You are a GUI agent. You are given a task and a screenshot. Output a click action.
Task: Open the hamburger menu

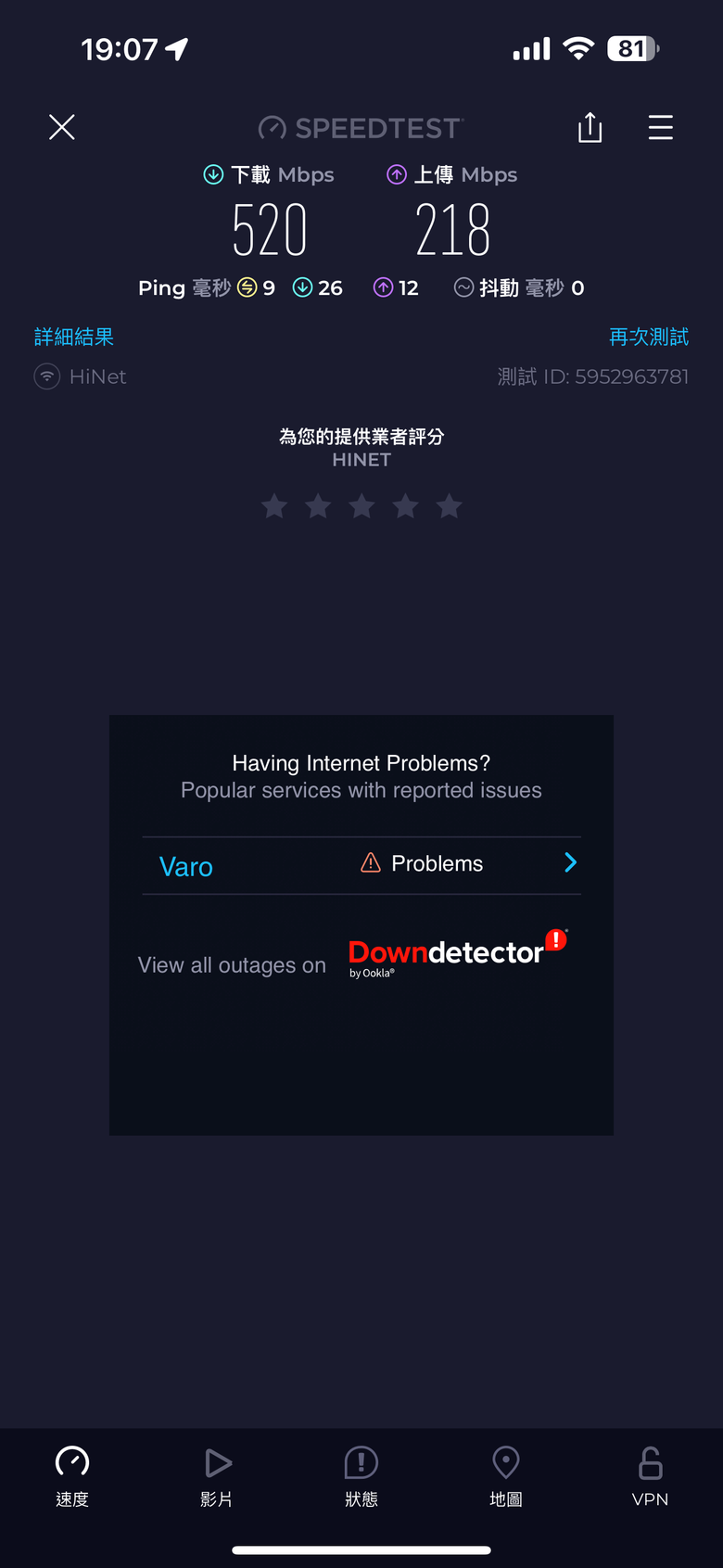[x=660, y=127]
